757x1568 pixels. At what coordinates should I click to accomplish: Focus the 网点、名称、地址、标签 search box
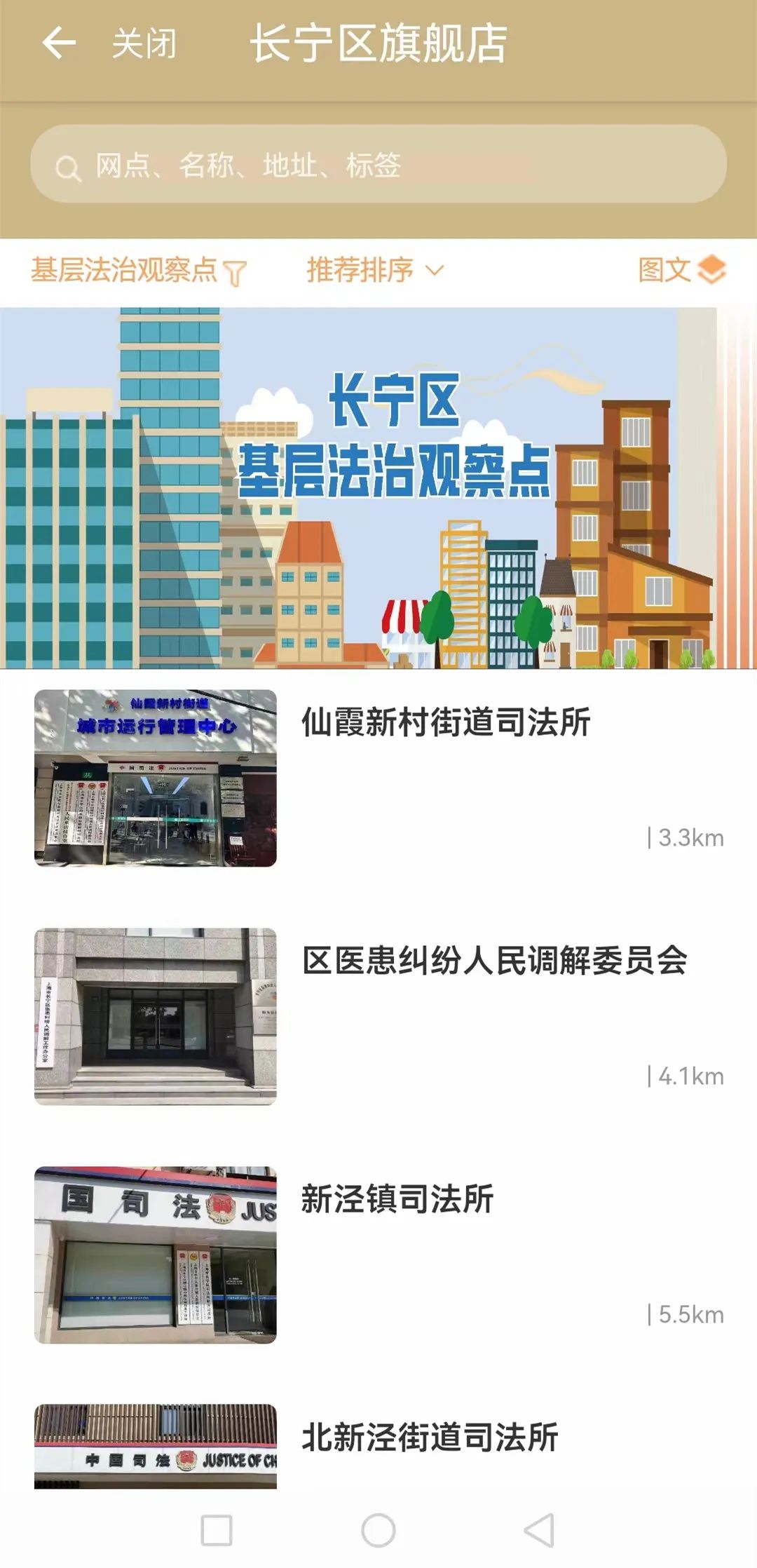378,165
